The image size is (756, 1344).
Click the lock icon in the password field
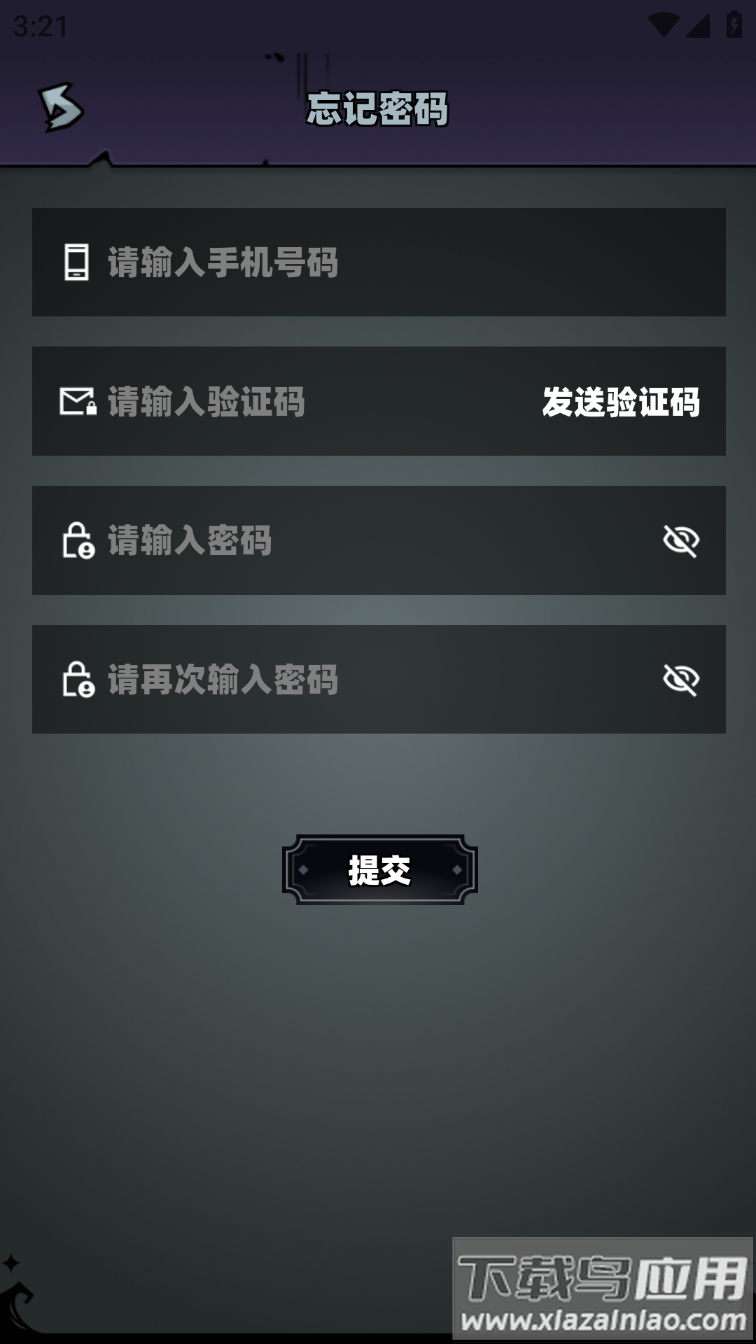pos(76,540)
